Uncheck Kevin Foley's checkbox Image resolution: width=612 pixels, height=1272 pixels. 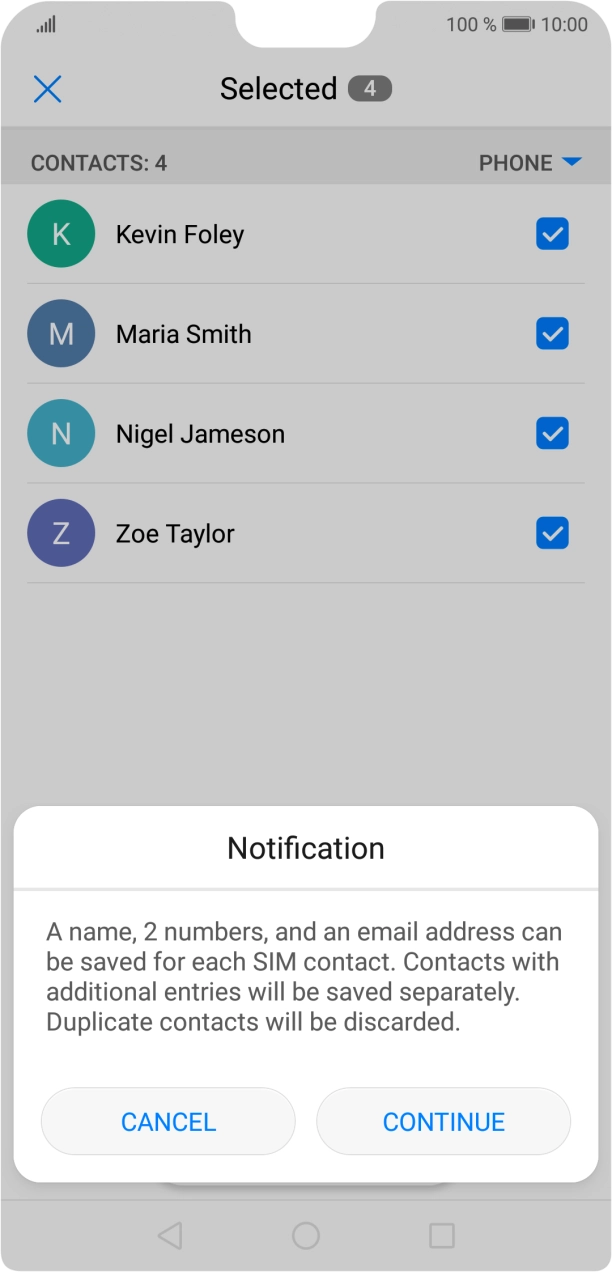click(552, 234)
